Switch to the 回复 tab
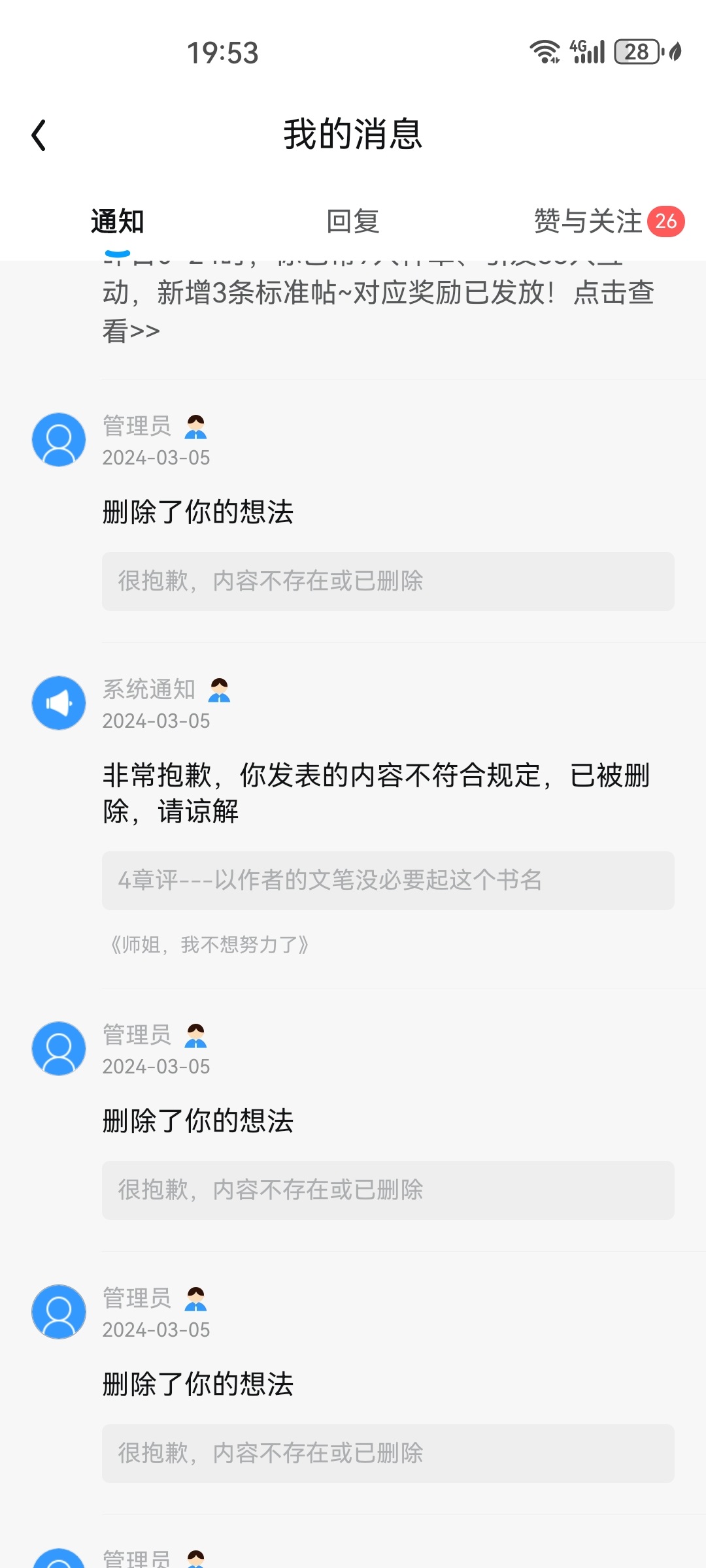 tap(352, 221)
